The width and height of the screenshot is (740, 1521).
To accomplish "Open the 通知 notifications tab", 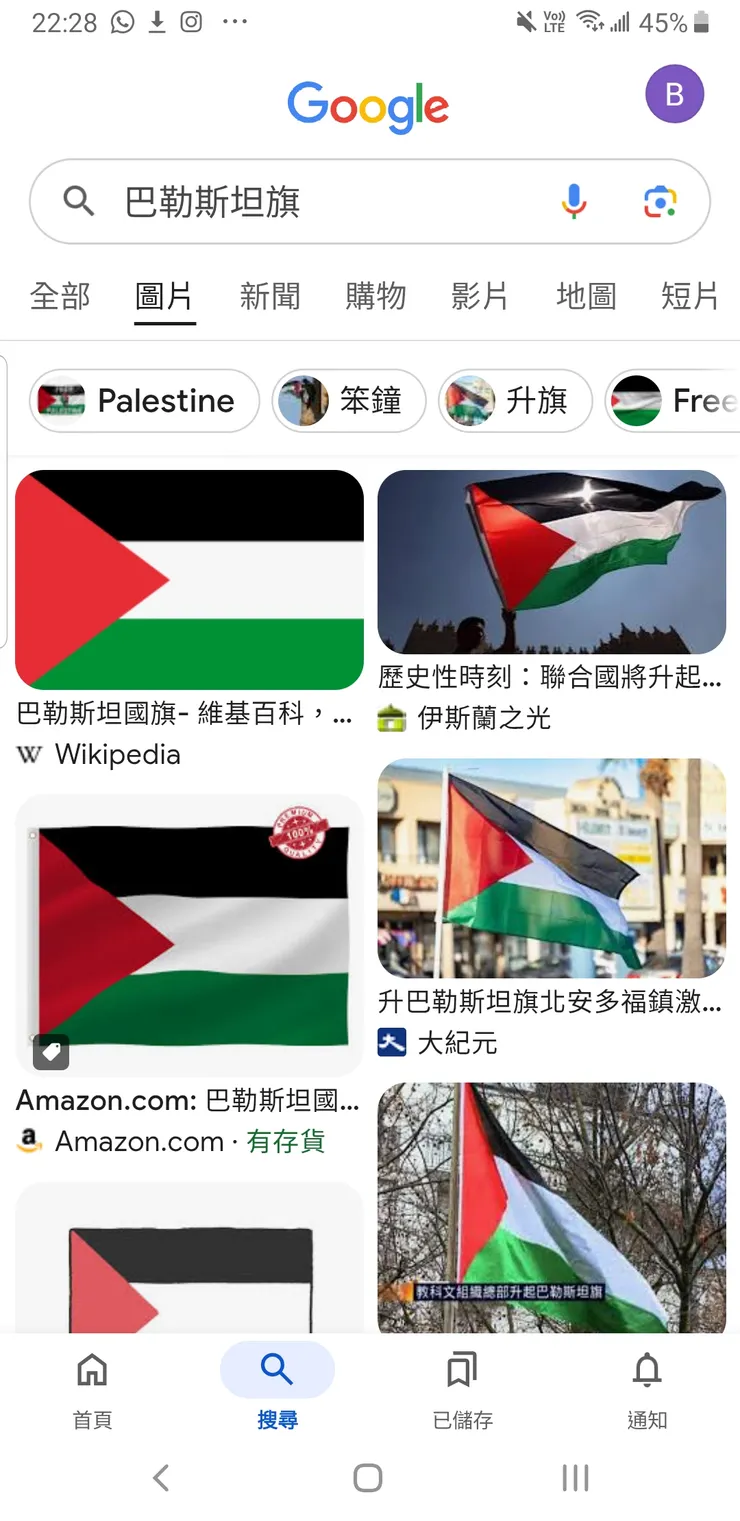I will pos(647,1387).
